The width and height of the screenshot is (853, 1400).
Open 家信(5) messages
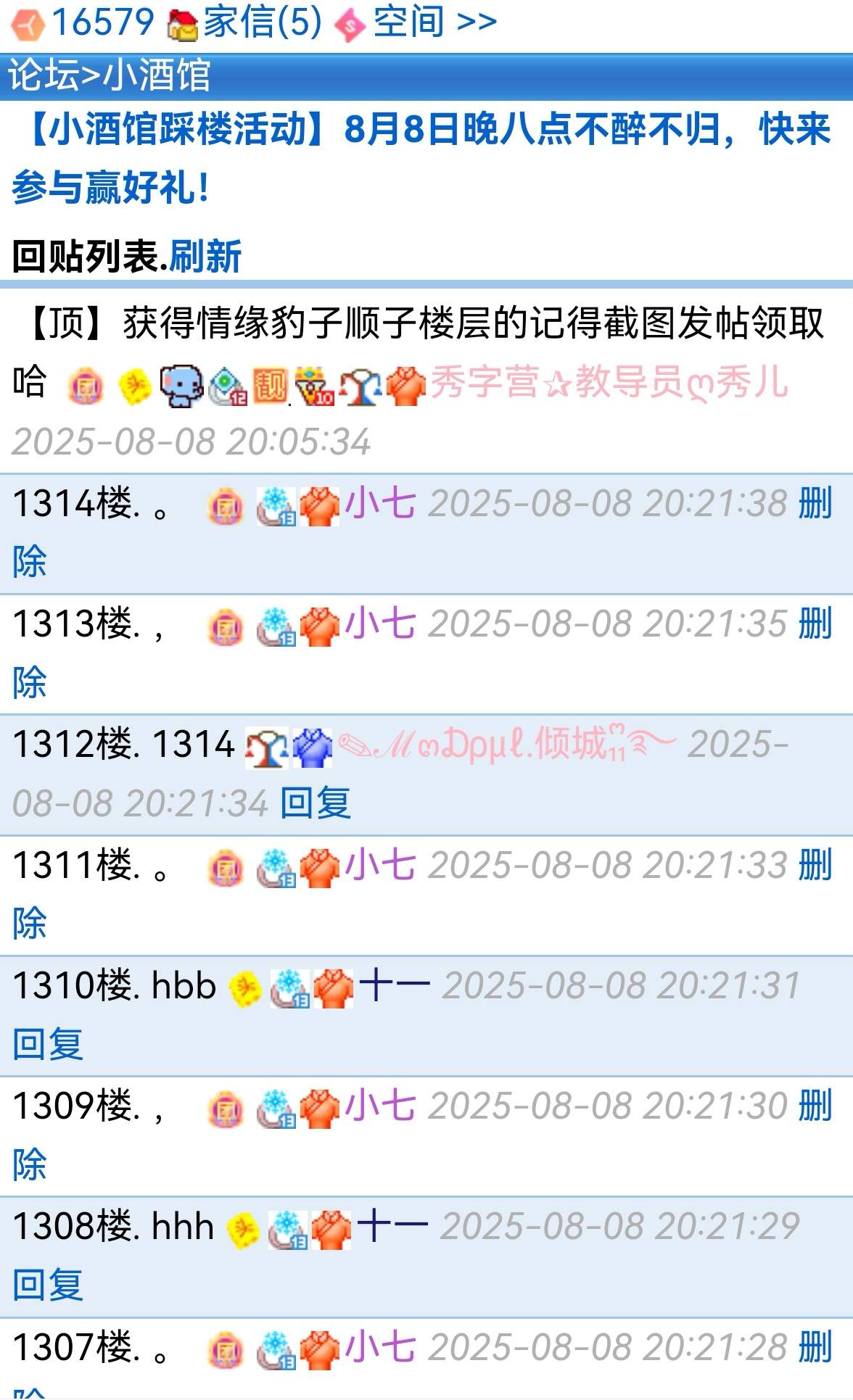(x=261, y=22)
